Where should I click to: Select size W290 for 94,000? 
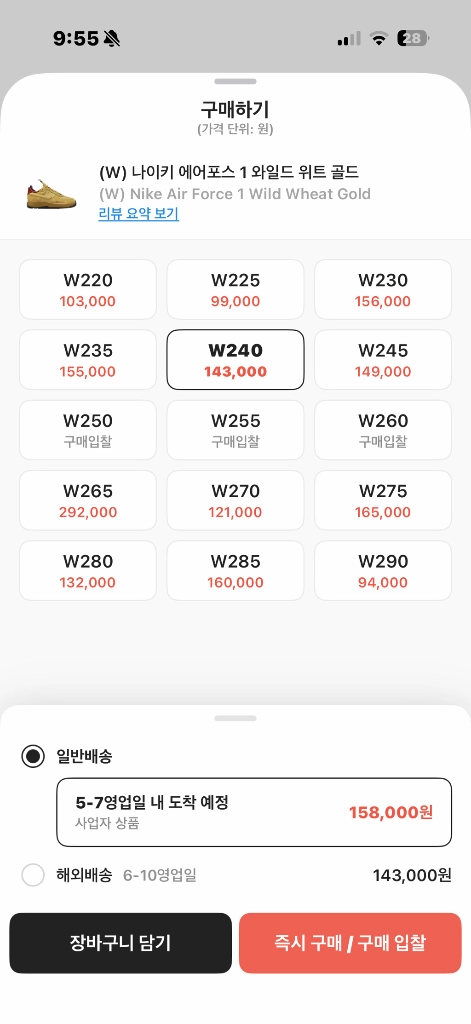pyautogui.click(x=383, y=571)
